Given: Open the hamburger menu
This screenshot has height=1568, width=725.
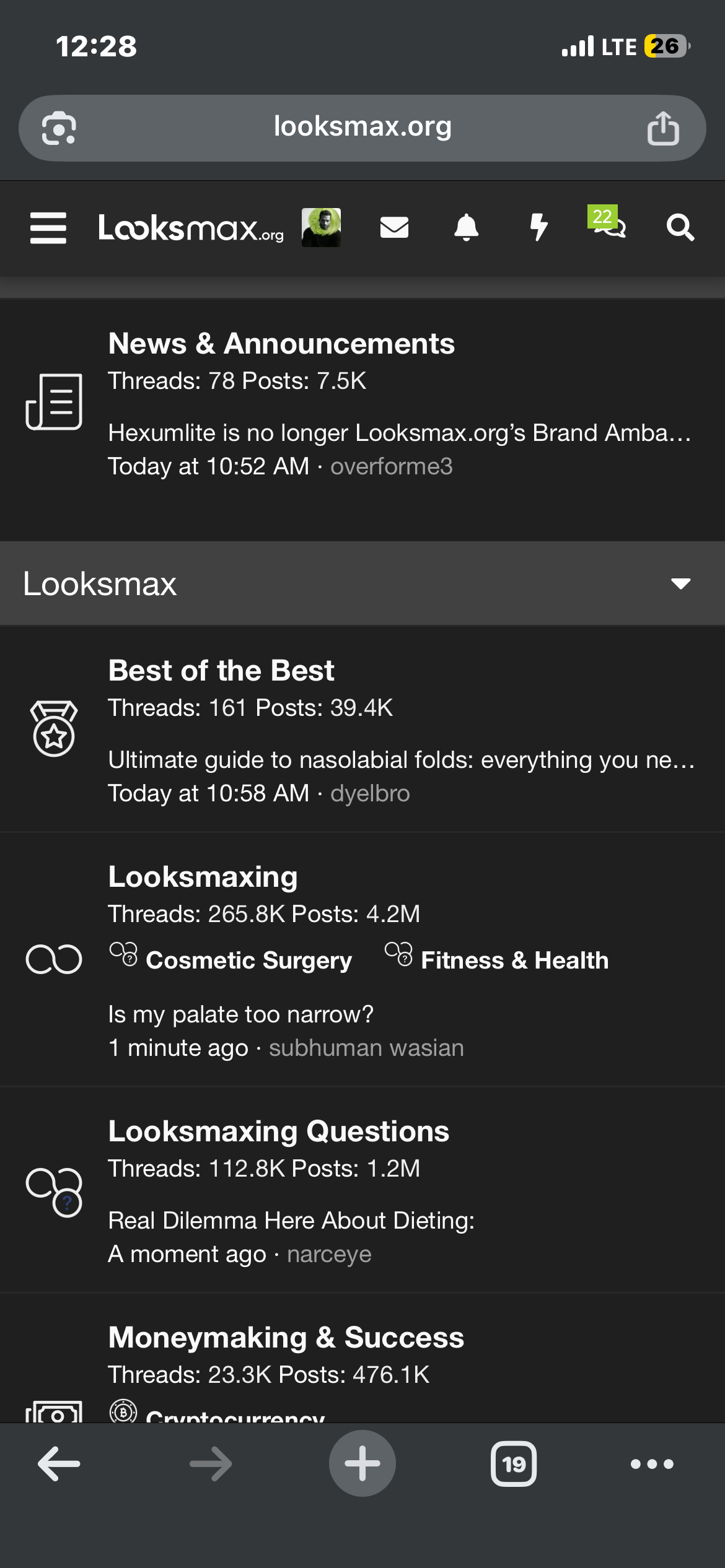Looking at the screenshot, I should point(48,228).
